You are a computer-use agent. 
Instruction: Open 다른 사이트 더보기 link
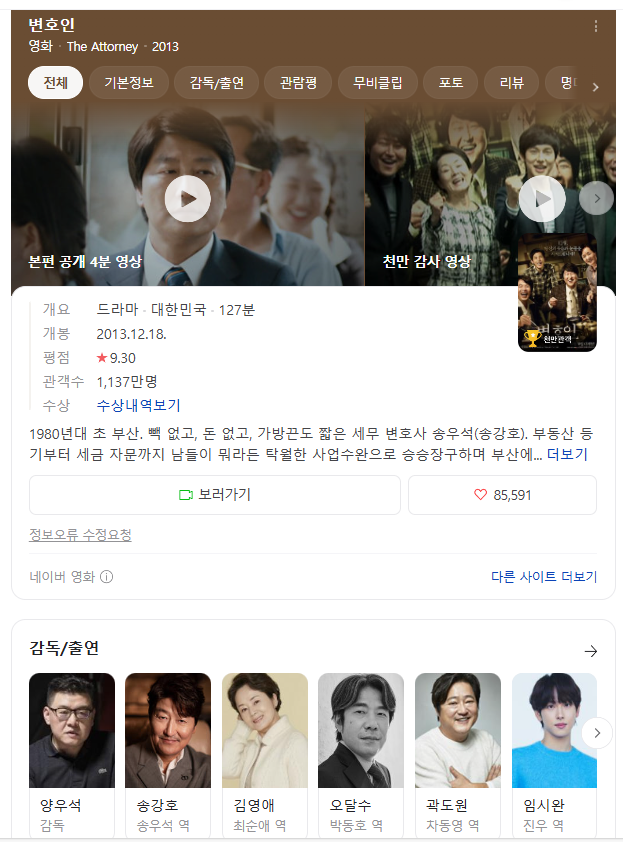[543, 577]
